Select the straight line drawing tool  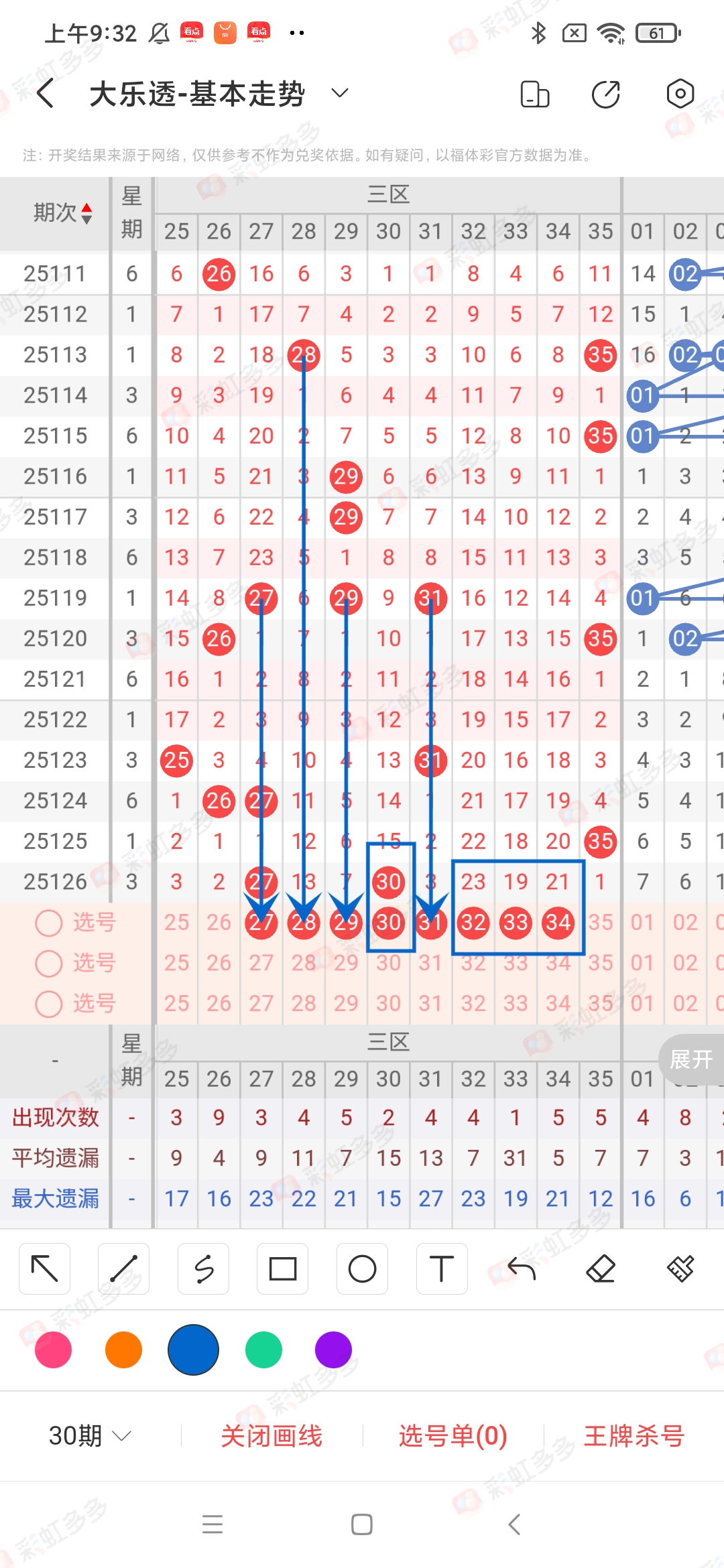point(123,1268)
